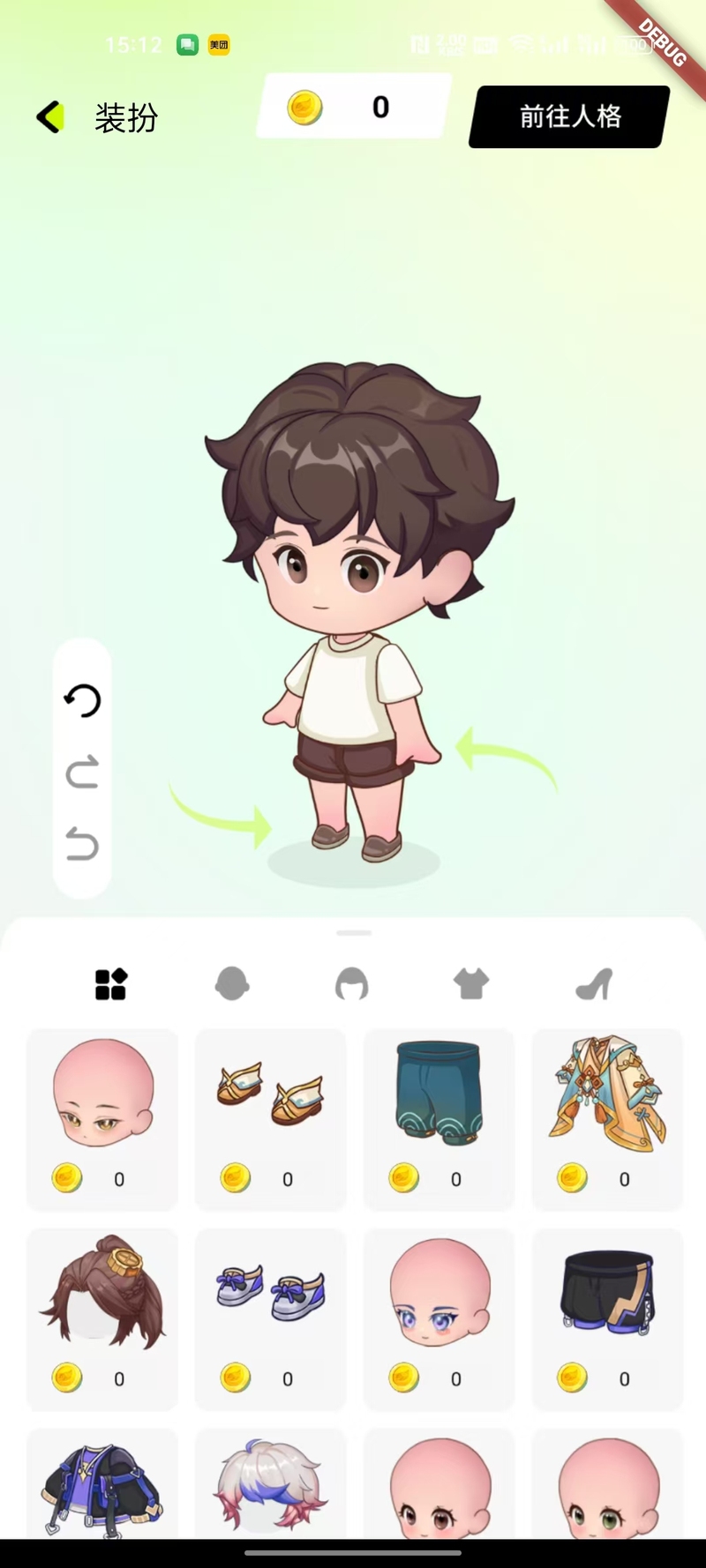Switch to the shoes category tab

point(594,984)
